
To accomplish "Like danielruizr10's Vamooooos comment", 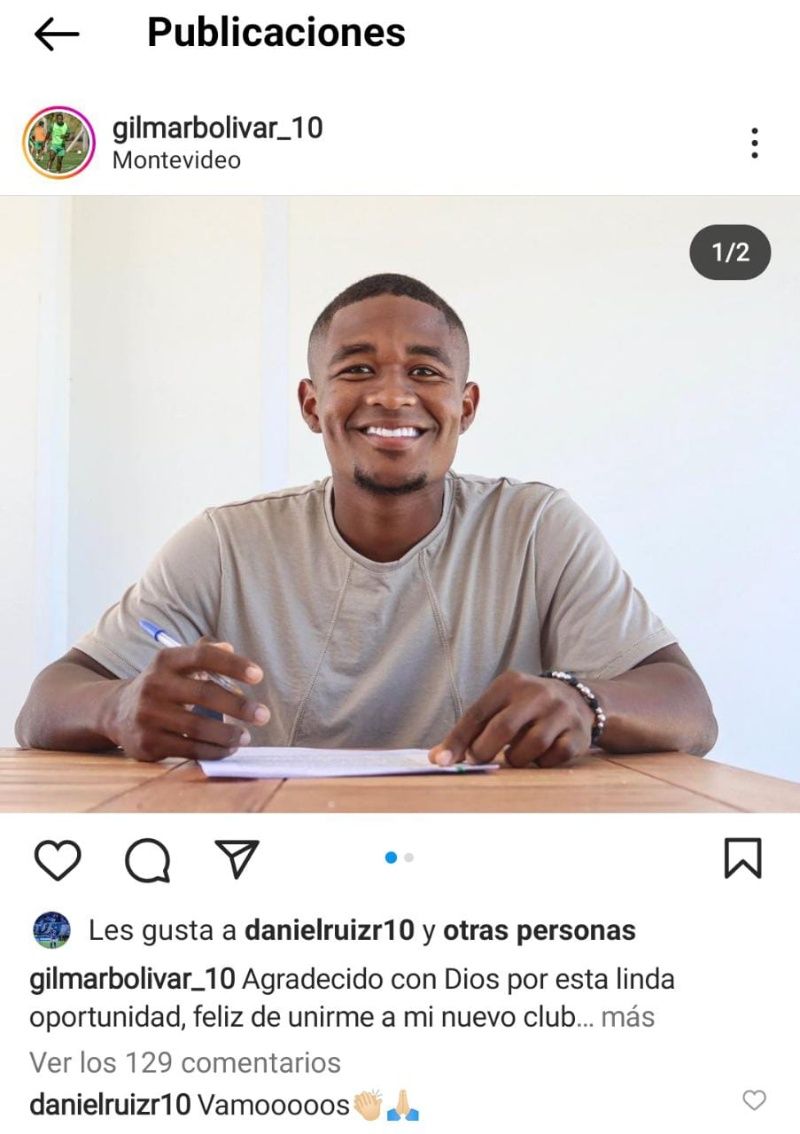I will pos(754,1101).
